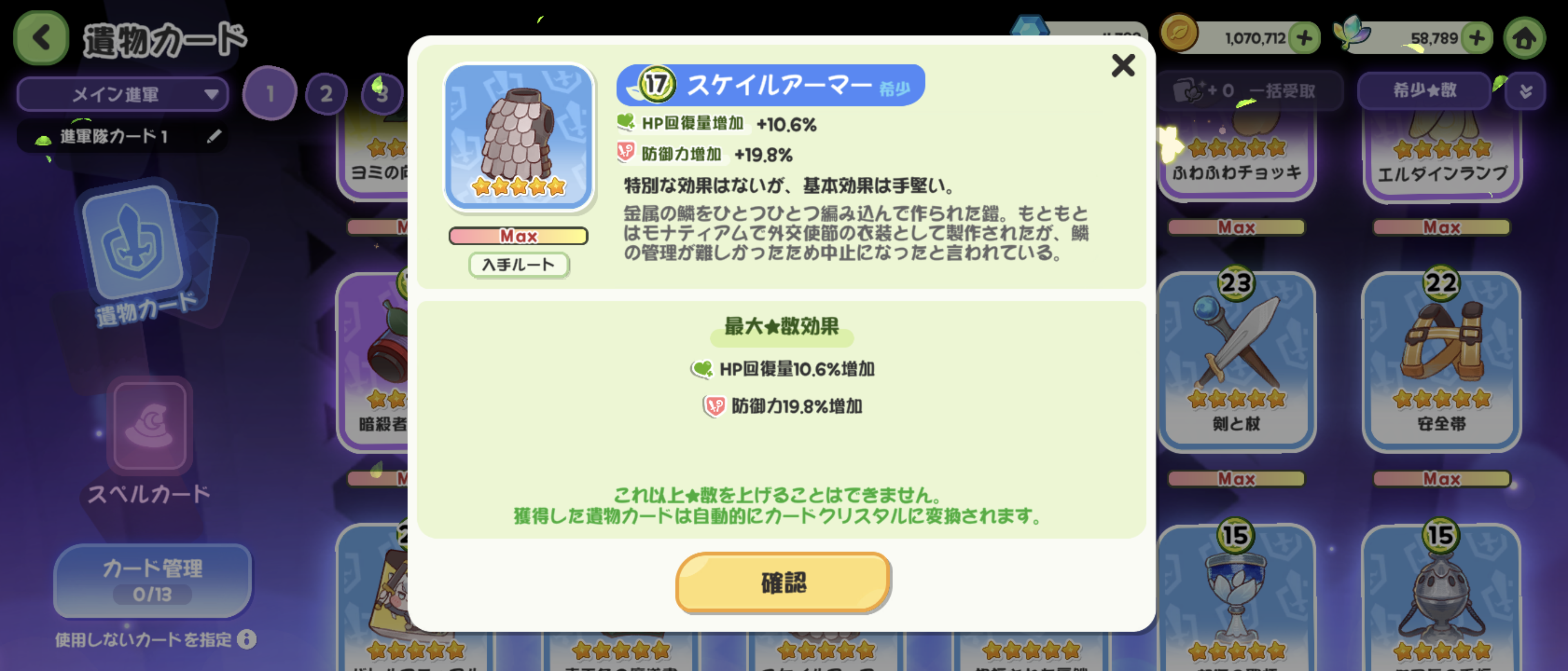
Task: Go back using the green arrow
Action: 41,38
